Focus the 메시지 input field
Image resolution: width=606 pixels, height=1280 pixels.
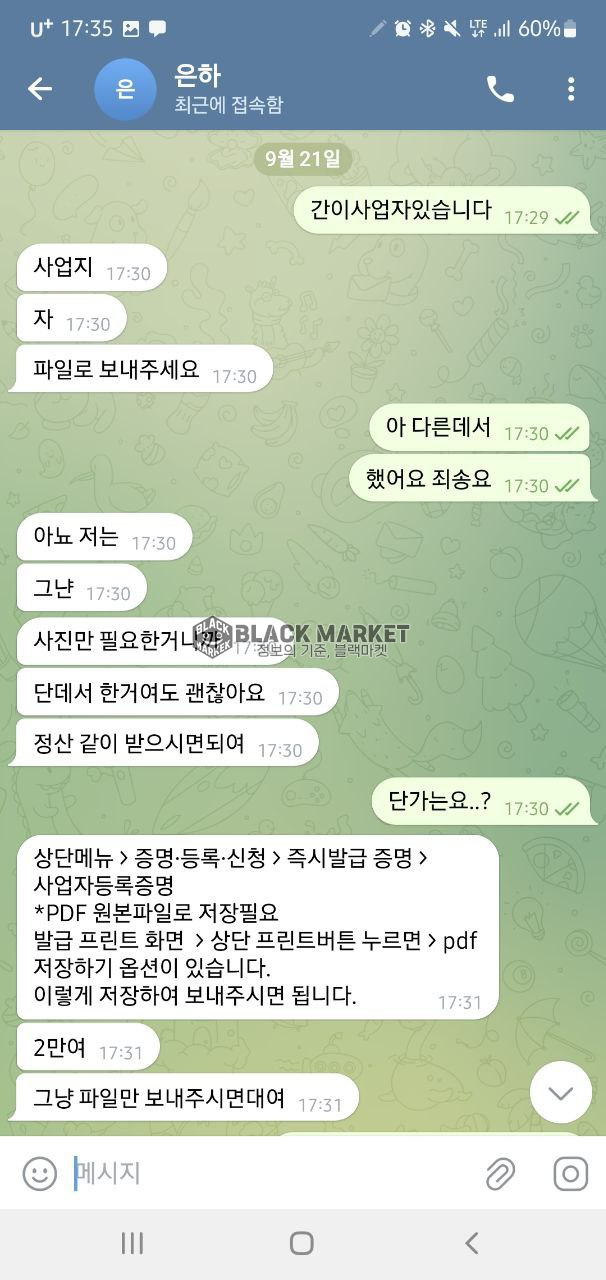[270, 1173]
